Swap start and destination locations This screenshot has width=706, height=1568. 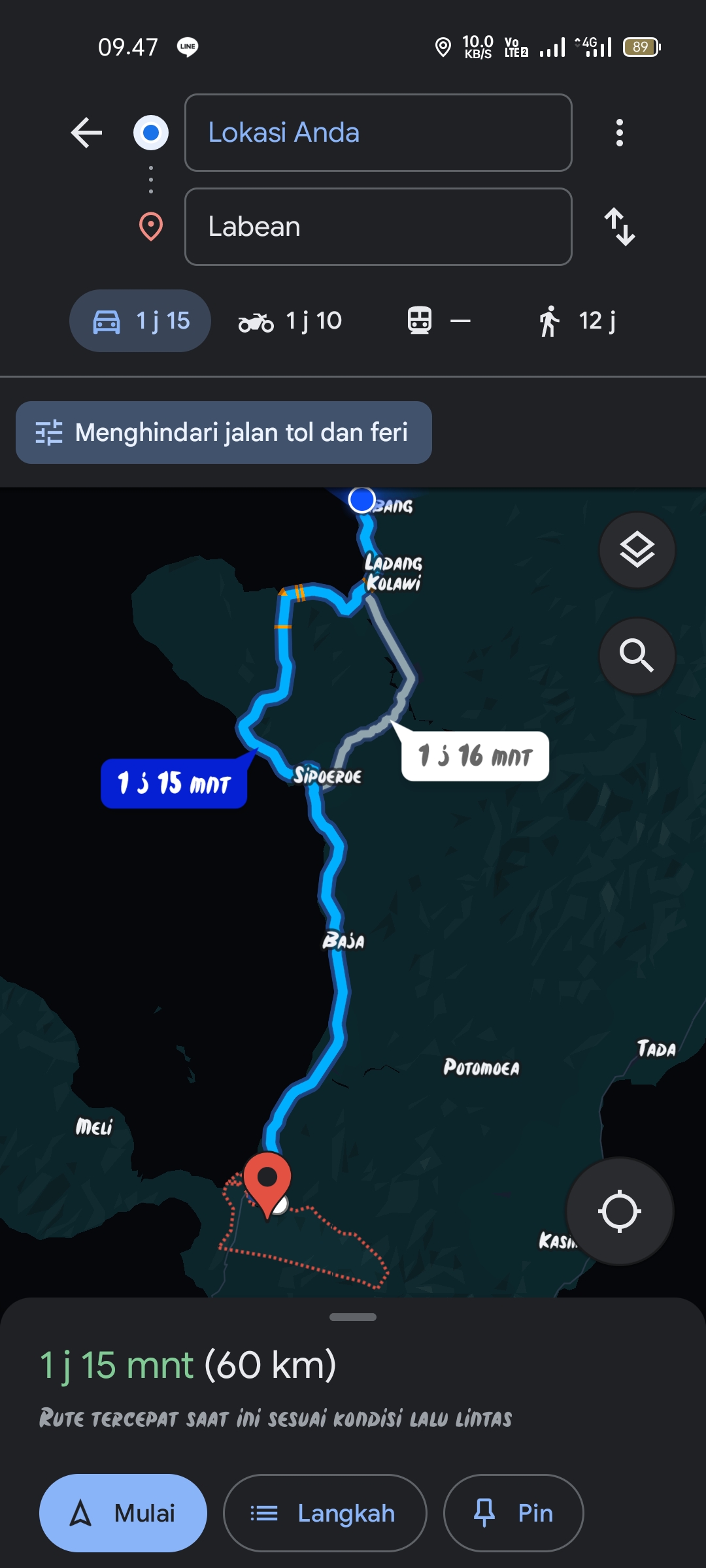tap(619, 227)
